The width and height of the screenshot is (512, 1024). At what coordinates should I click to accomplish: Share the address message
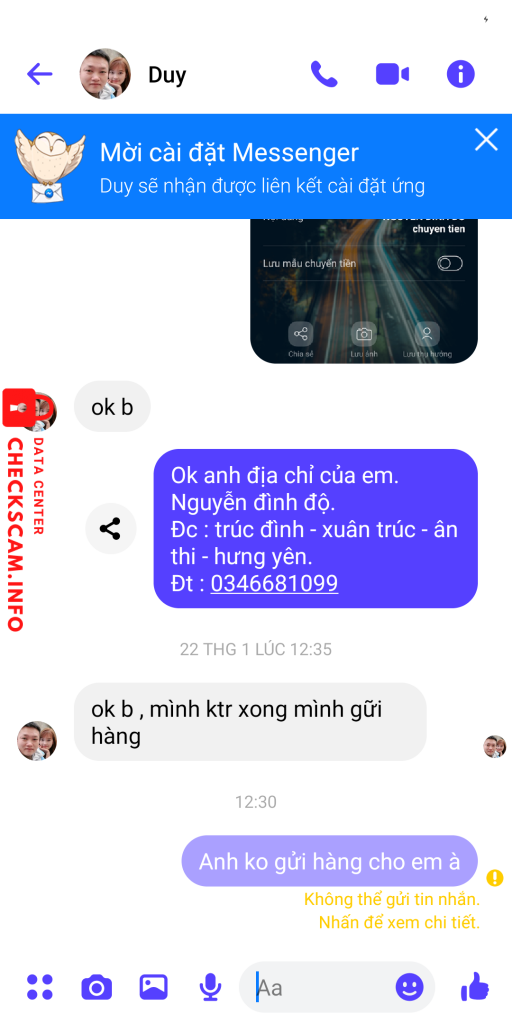(x=111, y=529)
